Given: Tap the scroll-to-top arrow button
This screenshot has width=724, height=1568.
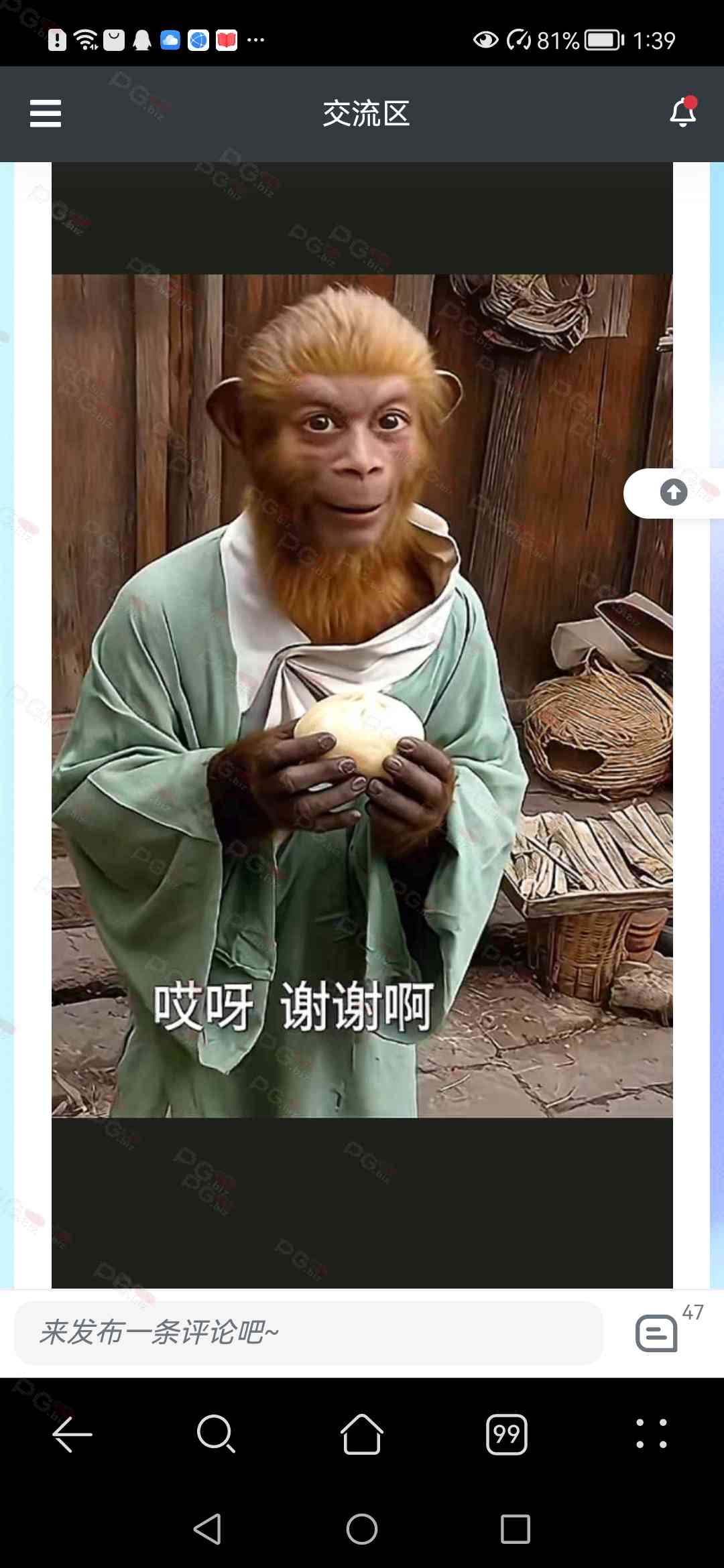Looking at the screenshot, I should click(x=673, y=493).
